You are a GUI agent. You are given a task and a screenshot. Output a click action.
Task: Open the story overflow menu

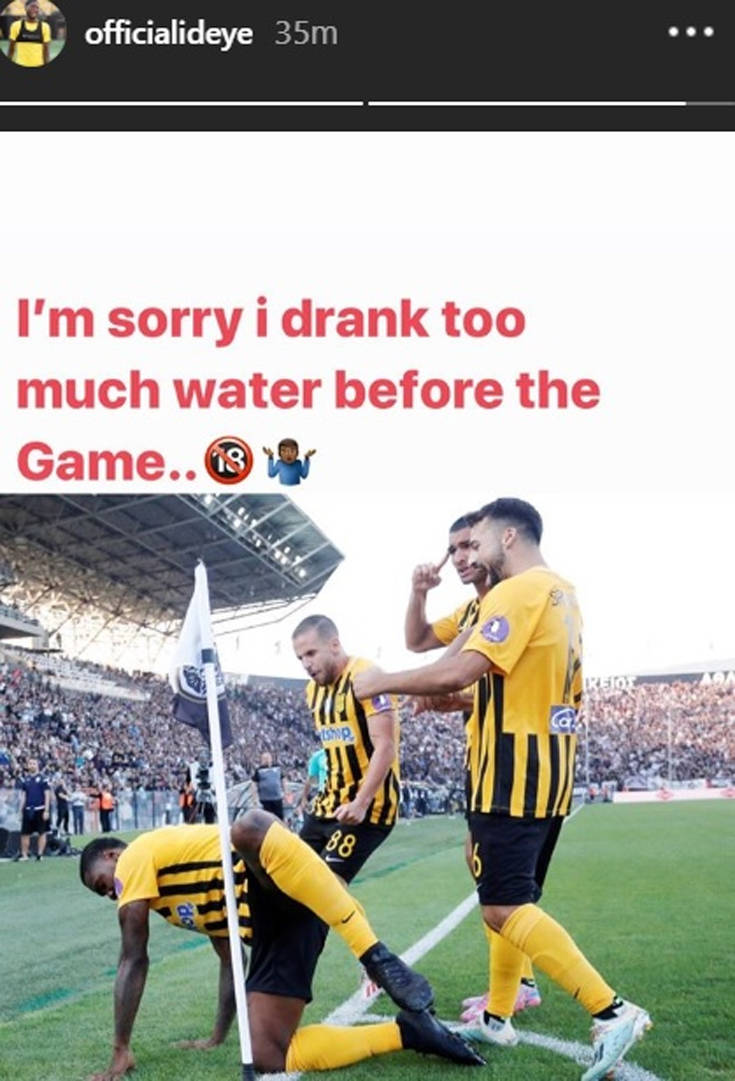(x=691, y=32)
